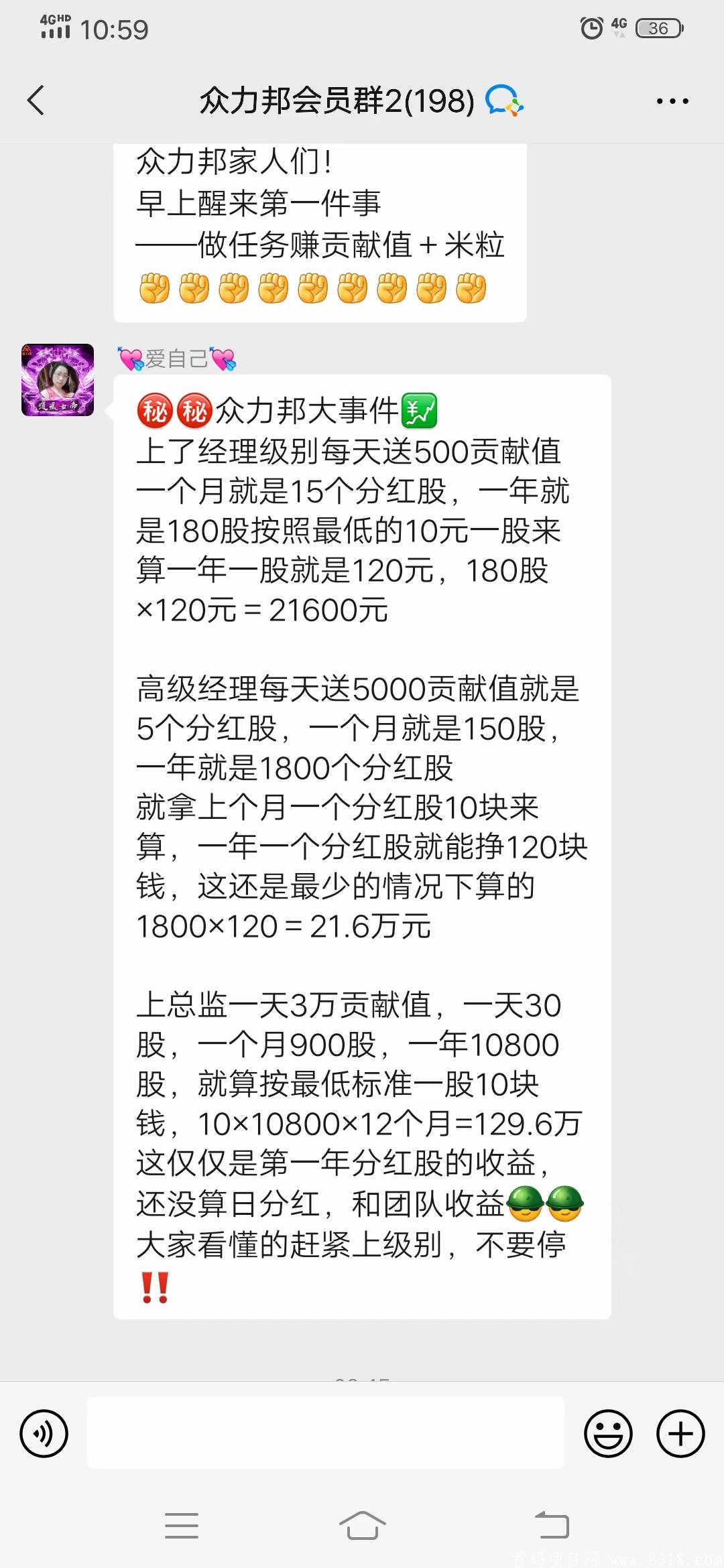724x1568 pixels.
Task: Tap the sender nickname 爱自己
Action: [x=174, y=358]
